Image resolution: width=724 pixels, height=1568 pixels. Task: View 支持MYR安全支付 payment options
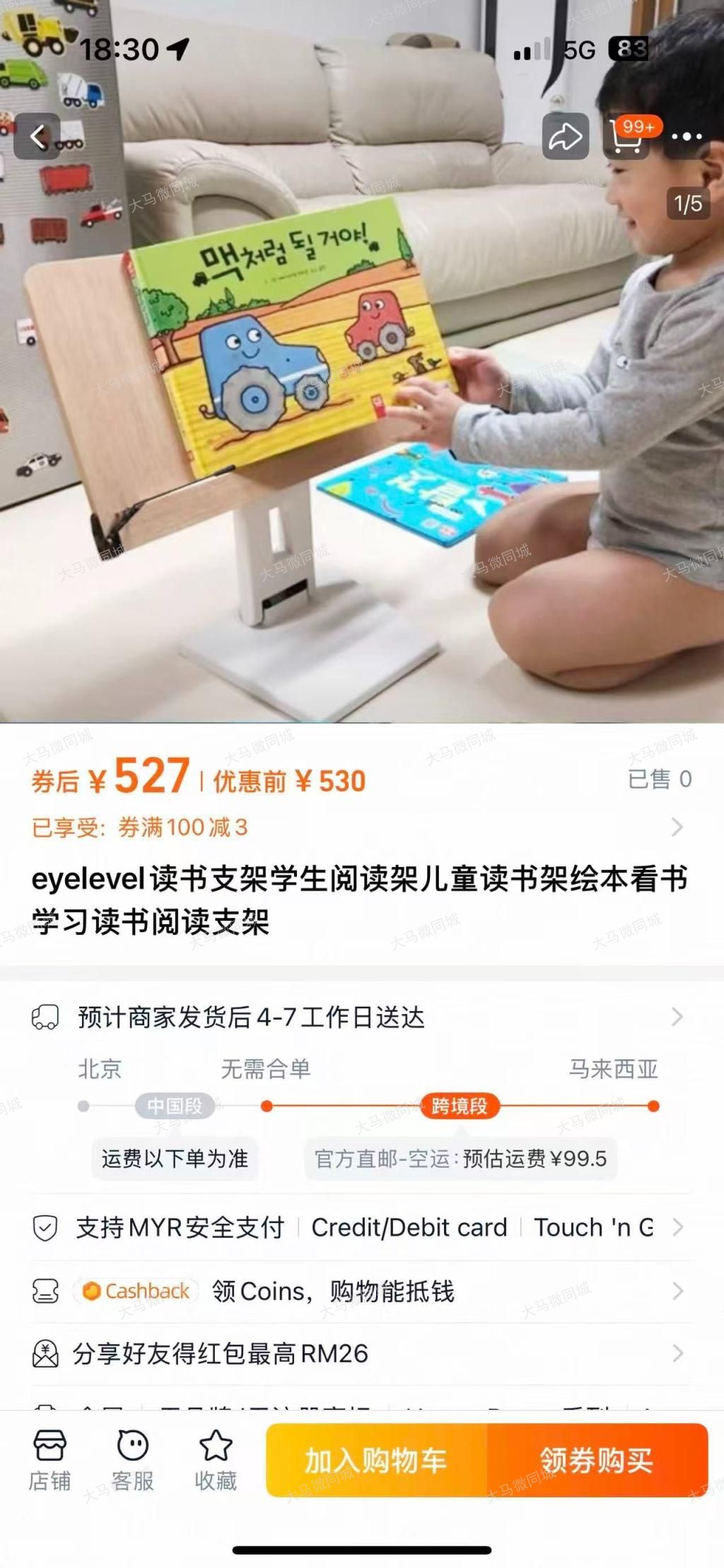[x=354, y=1227]
